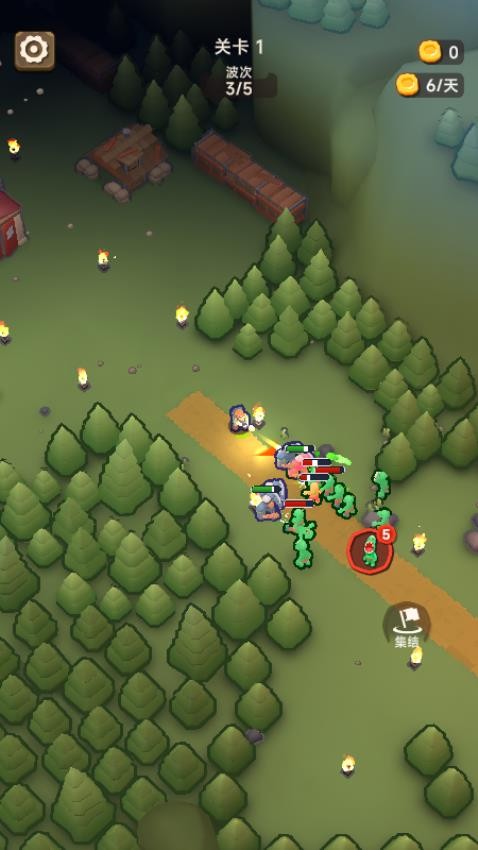Open the settings gear
The image size is (478, 850).
[x=34, y=50]
